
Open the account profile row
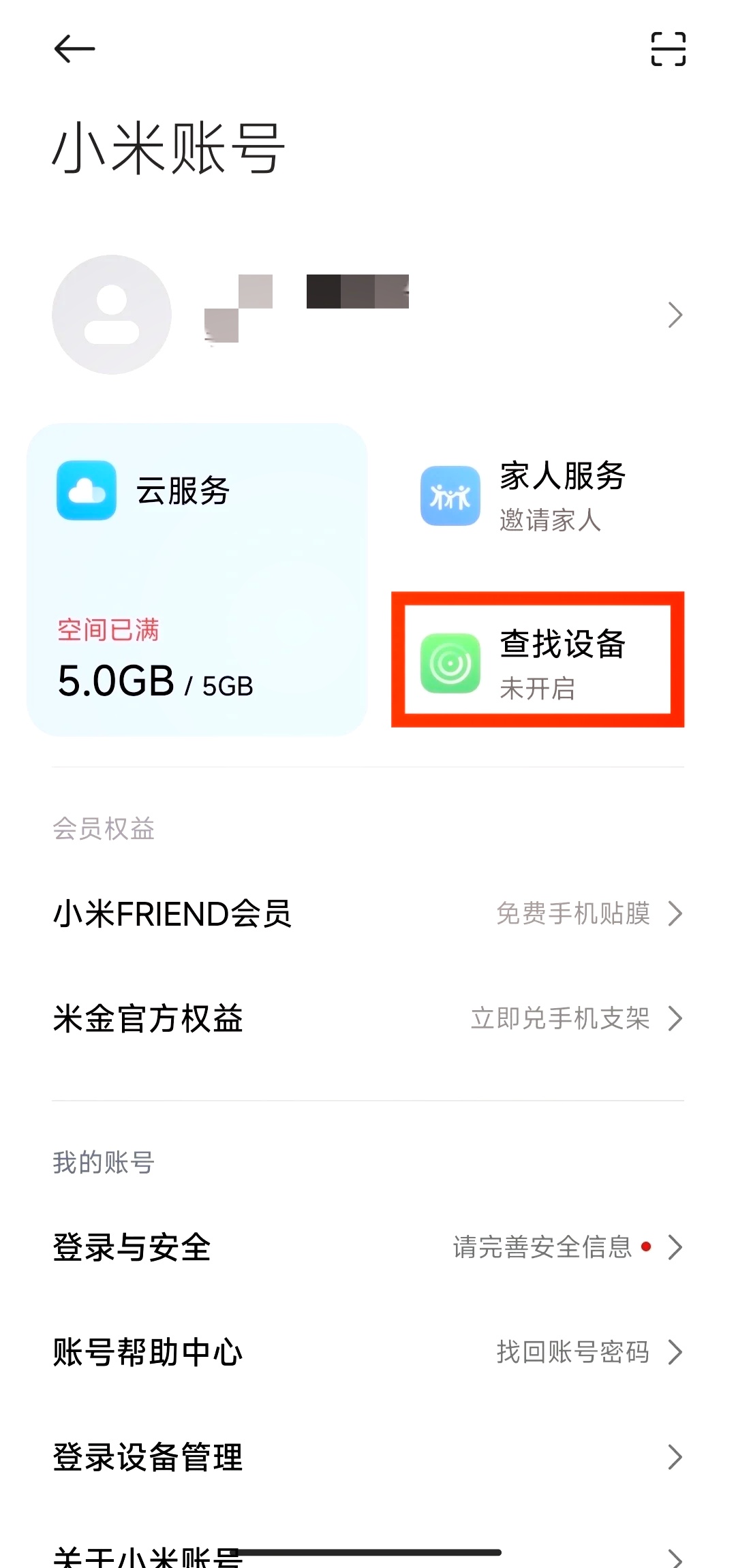[368, 315]
